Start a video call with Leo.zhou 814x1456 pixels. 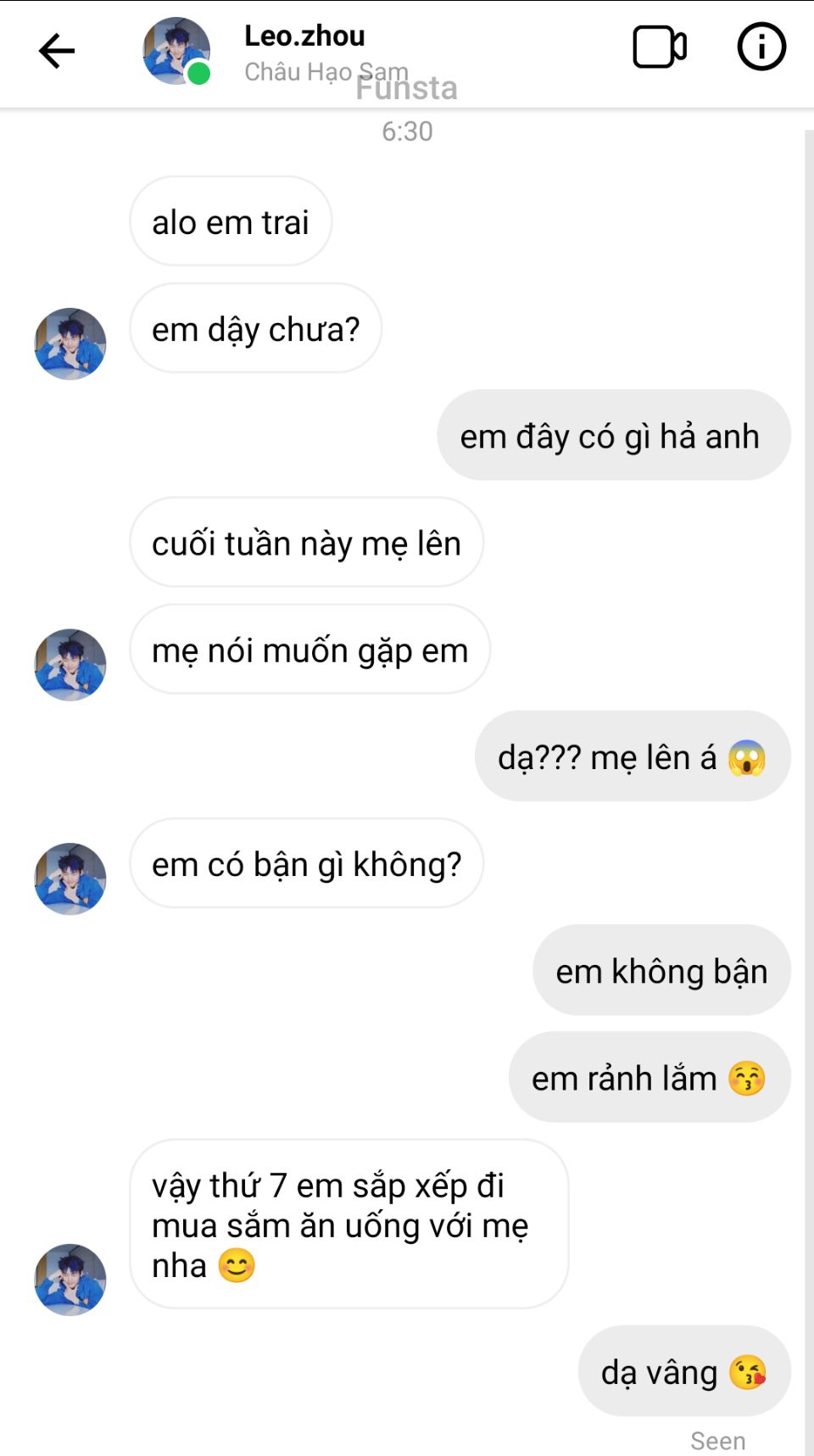[659, 47]
